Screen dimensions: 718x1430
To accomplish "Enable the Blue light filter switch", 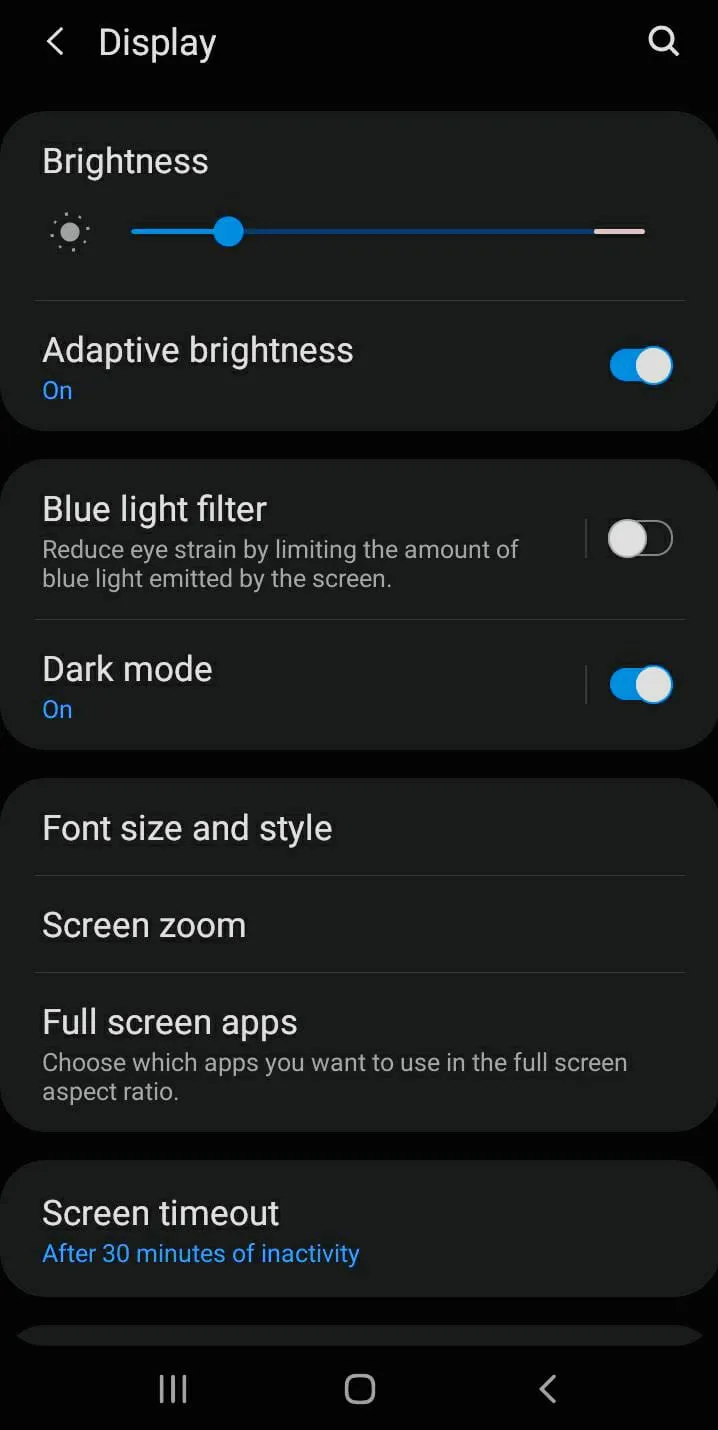I will (640, 540).
